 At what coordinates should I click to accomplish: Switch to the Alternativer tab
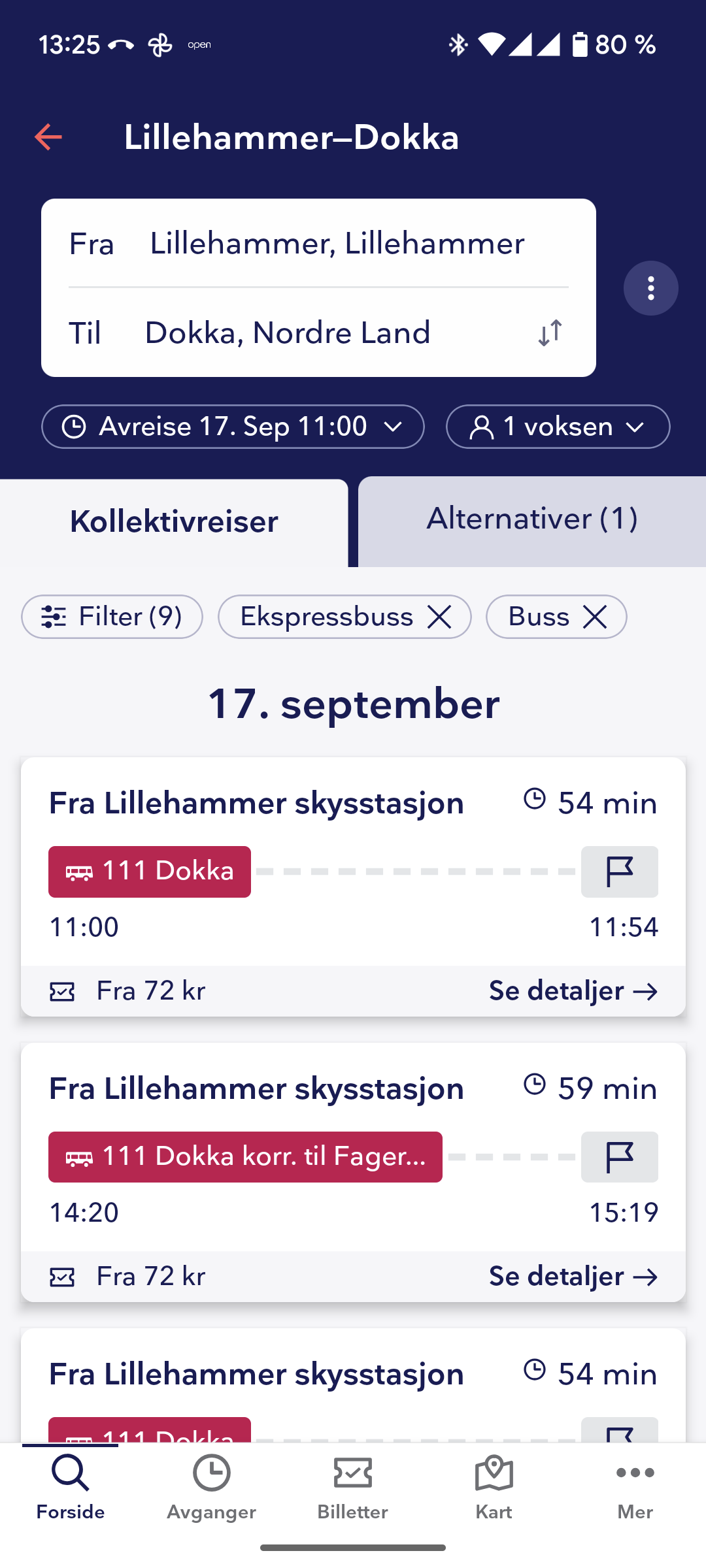pos(531,520)
